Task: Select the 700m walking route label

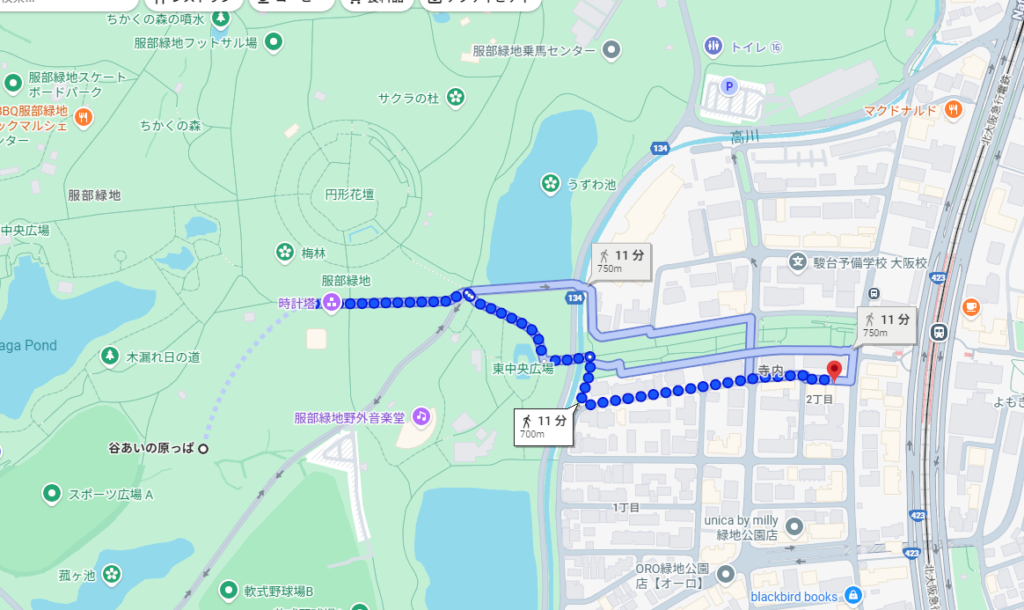Action: tap(546, 426)
